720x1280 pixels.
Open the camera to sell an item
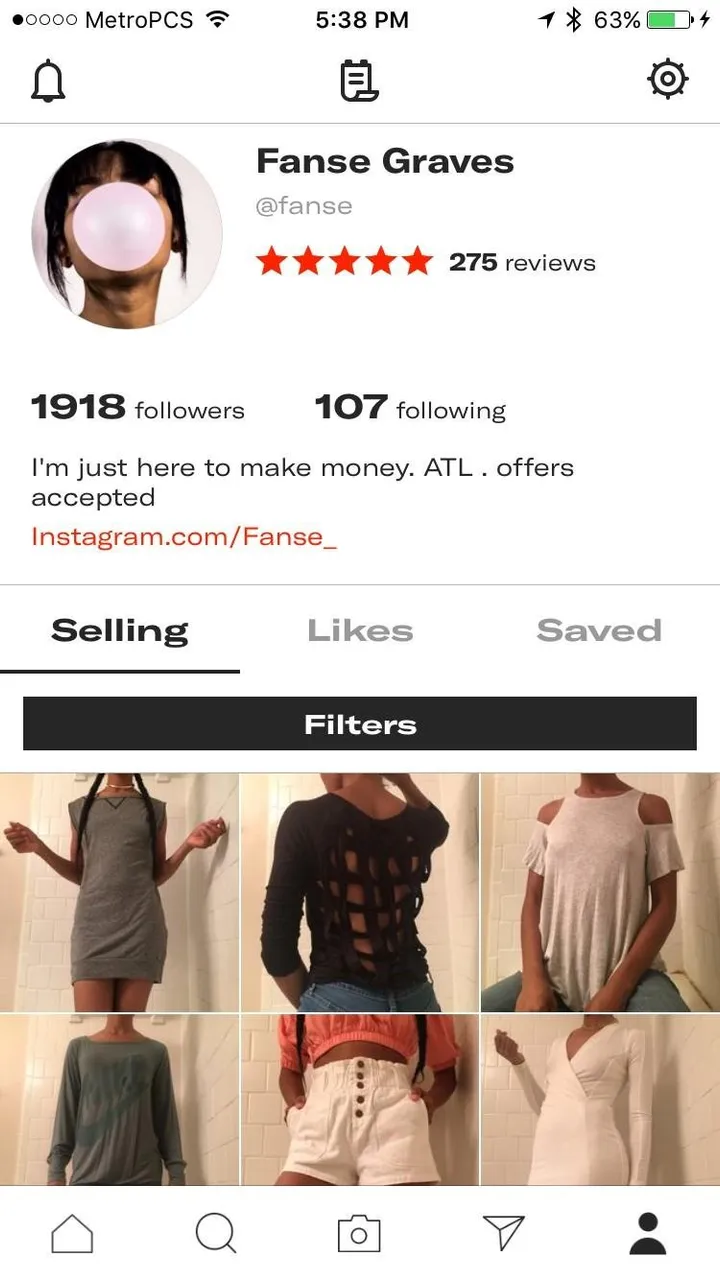click(x=359, y=1233)
